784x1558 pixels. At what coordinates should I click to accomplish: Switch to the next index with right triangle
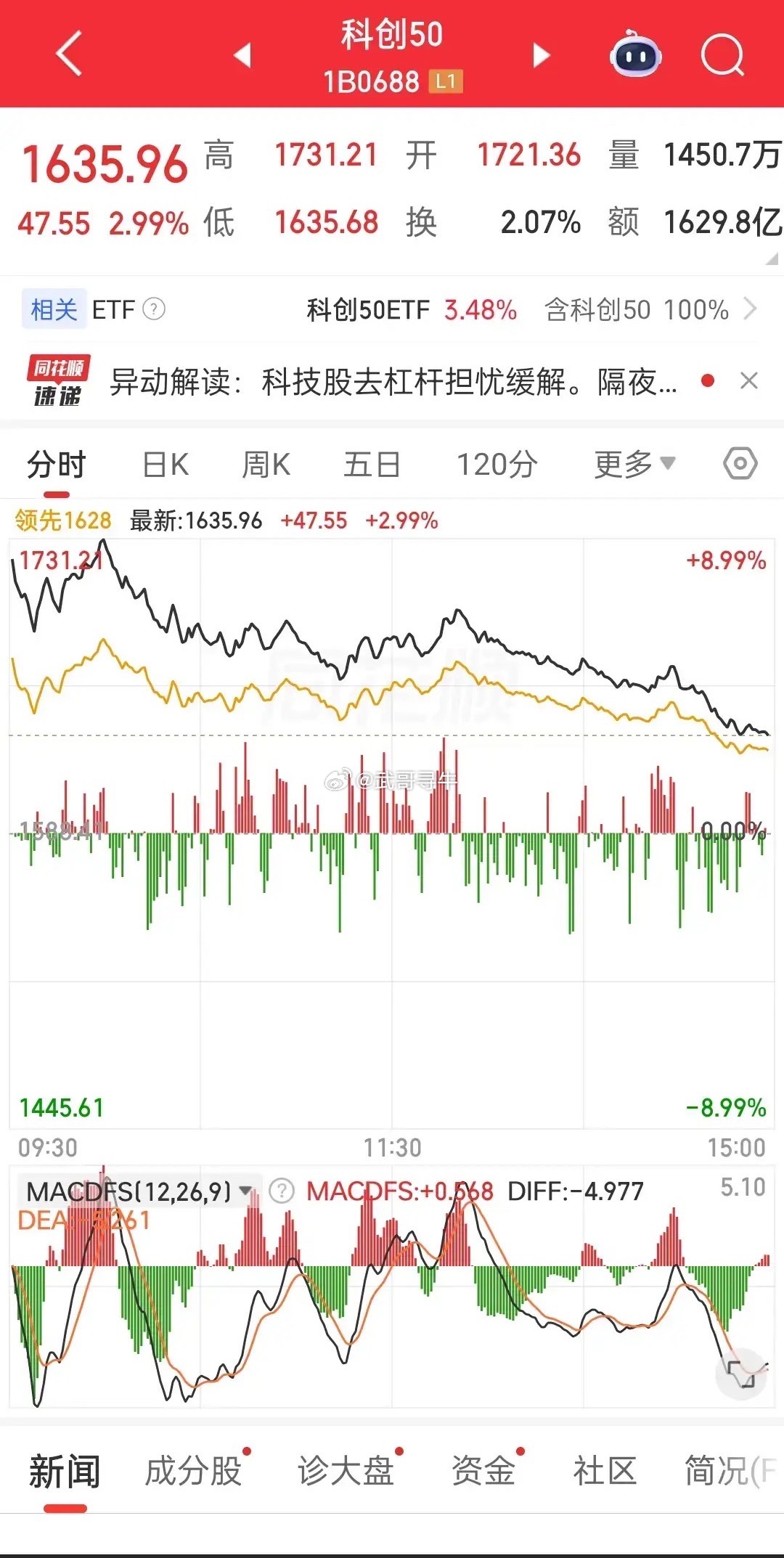[x=542, y=54]
